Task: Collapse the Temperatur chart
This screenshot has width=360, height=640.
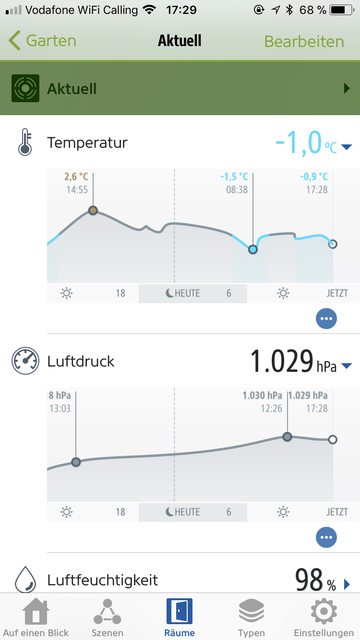Action: pyautogui.click(x=346, y=147)
